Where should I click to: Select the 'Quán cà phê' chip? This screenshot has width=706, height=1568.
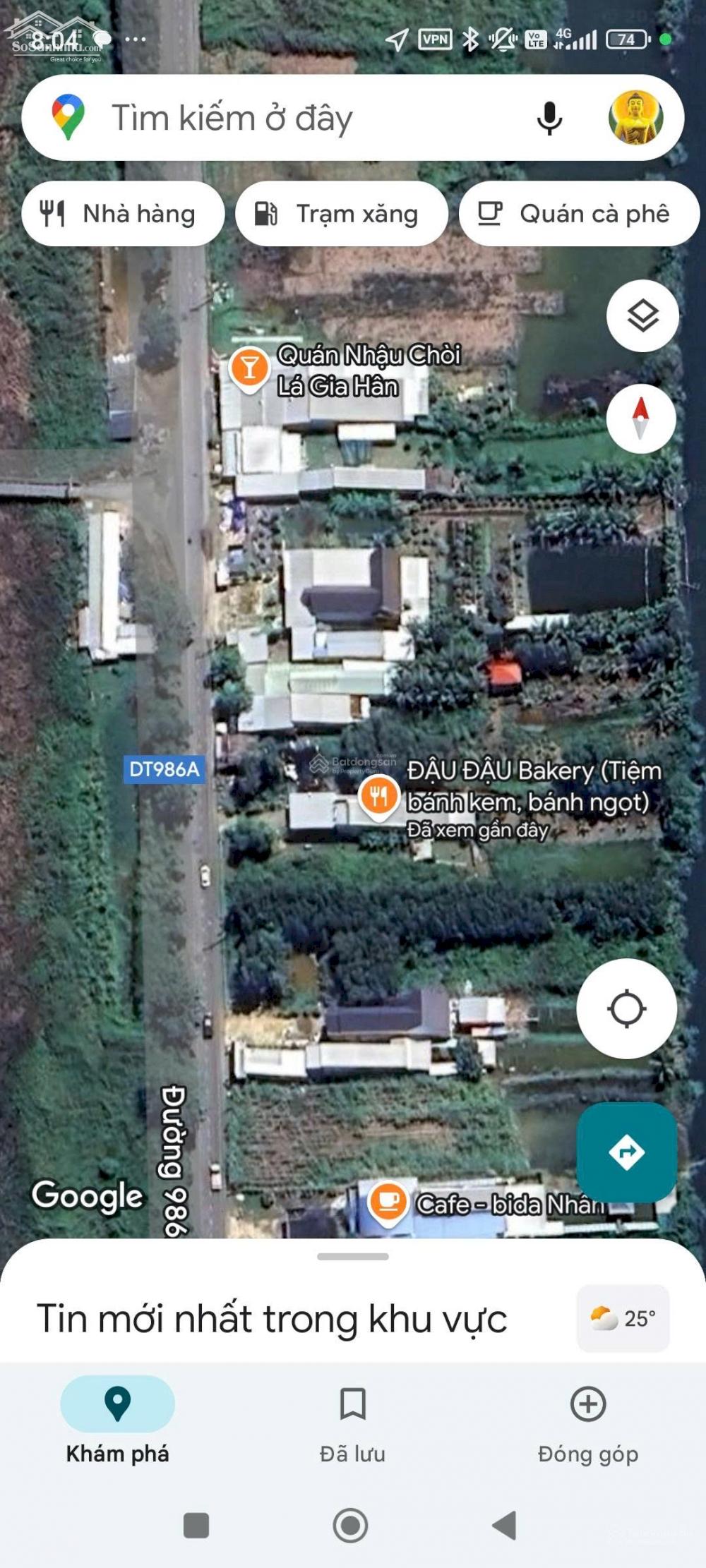coord(578,214)
